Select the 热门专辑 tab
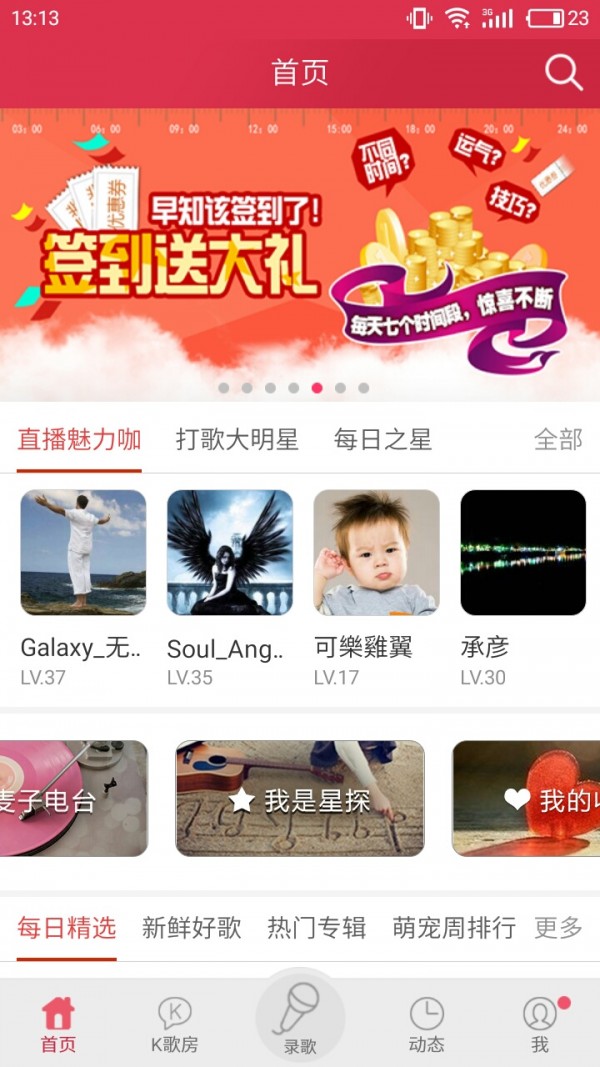 tap(316, 928)
